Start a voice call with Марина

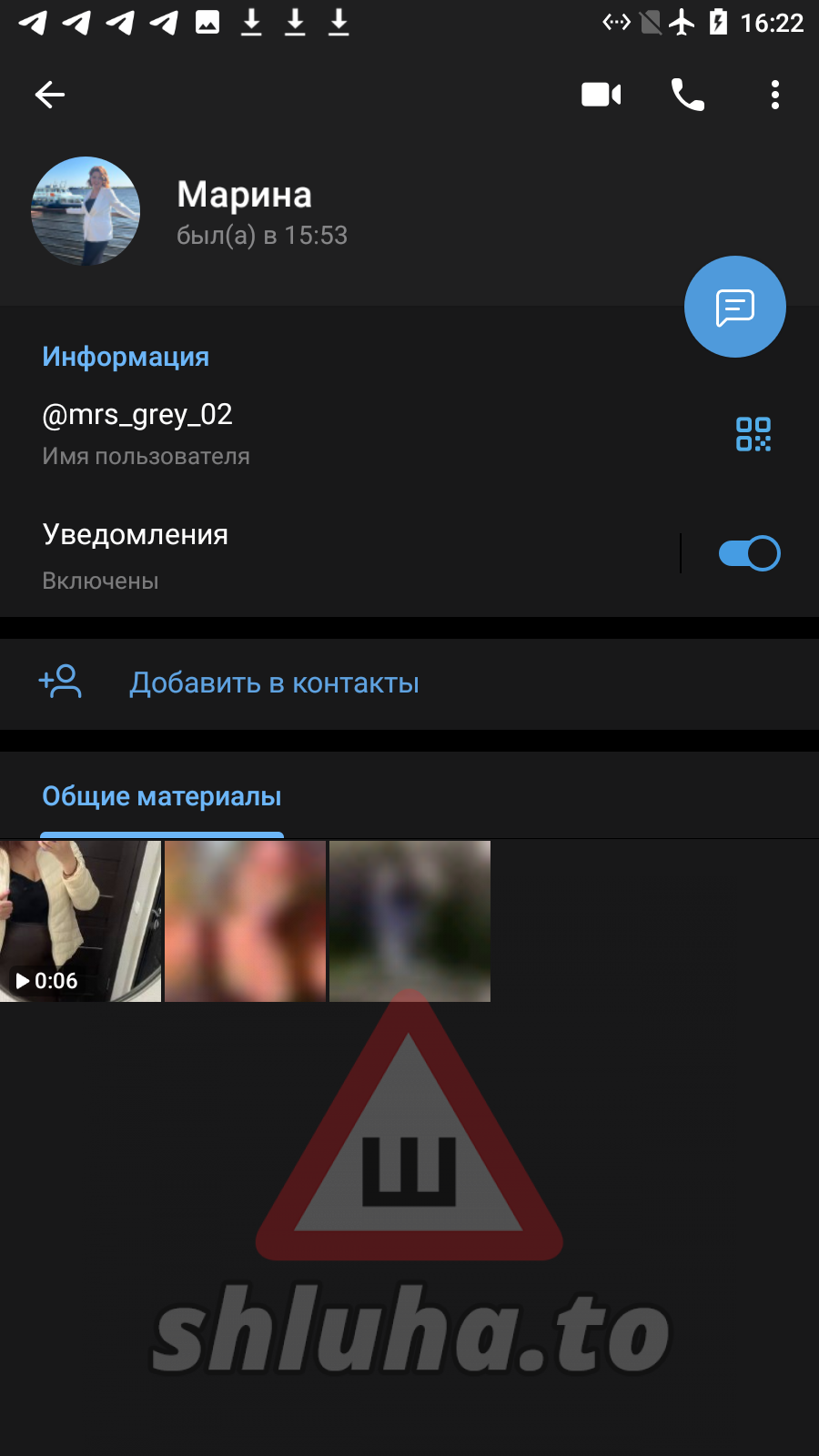(688, 95)
